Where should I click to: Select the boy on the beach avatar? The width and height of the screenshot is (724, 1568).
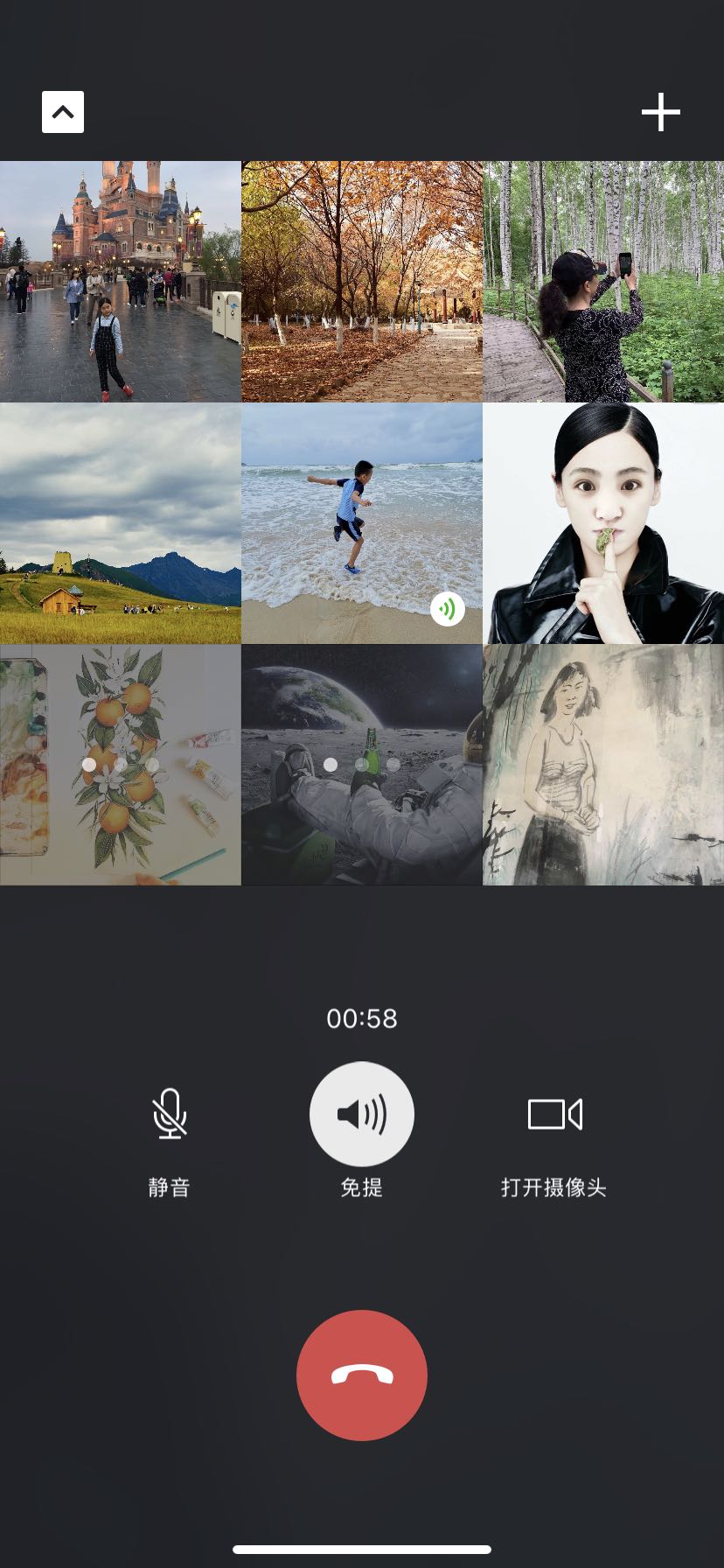362,523
